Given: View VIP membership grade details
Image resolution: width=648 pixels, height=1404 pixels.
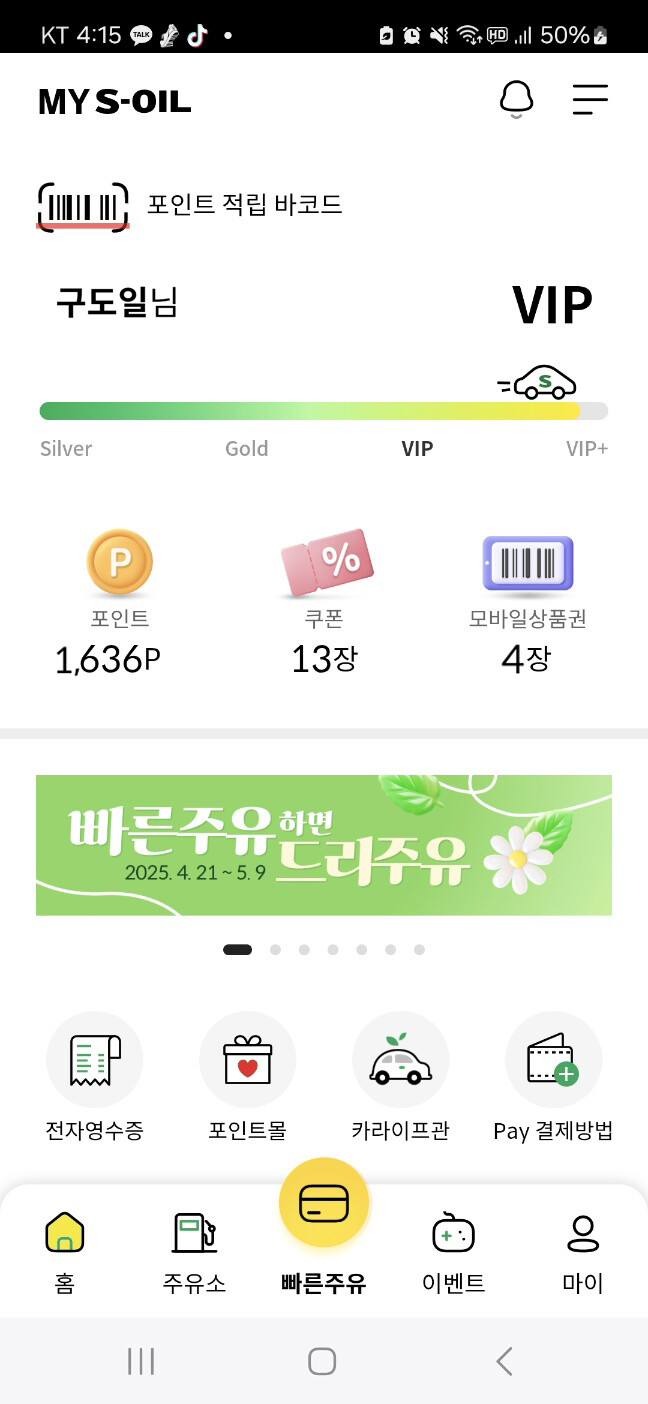Looking at the screenshot, I should [552, 306].
